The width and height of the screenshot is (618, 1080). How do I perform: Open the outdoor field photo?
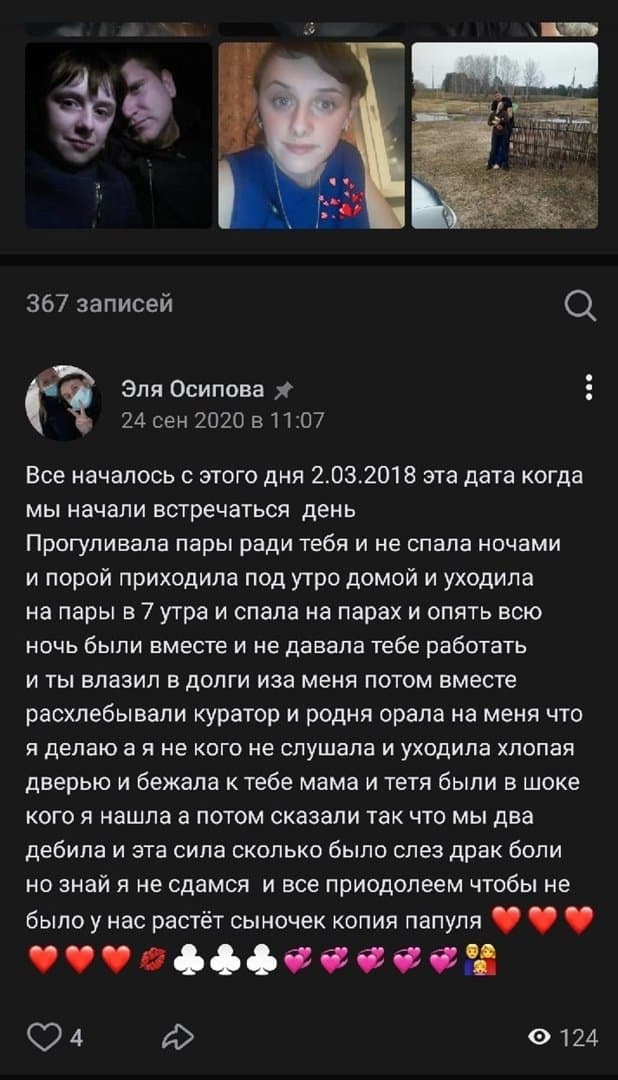(x=504, y=135)
